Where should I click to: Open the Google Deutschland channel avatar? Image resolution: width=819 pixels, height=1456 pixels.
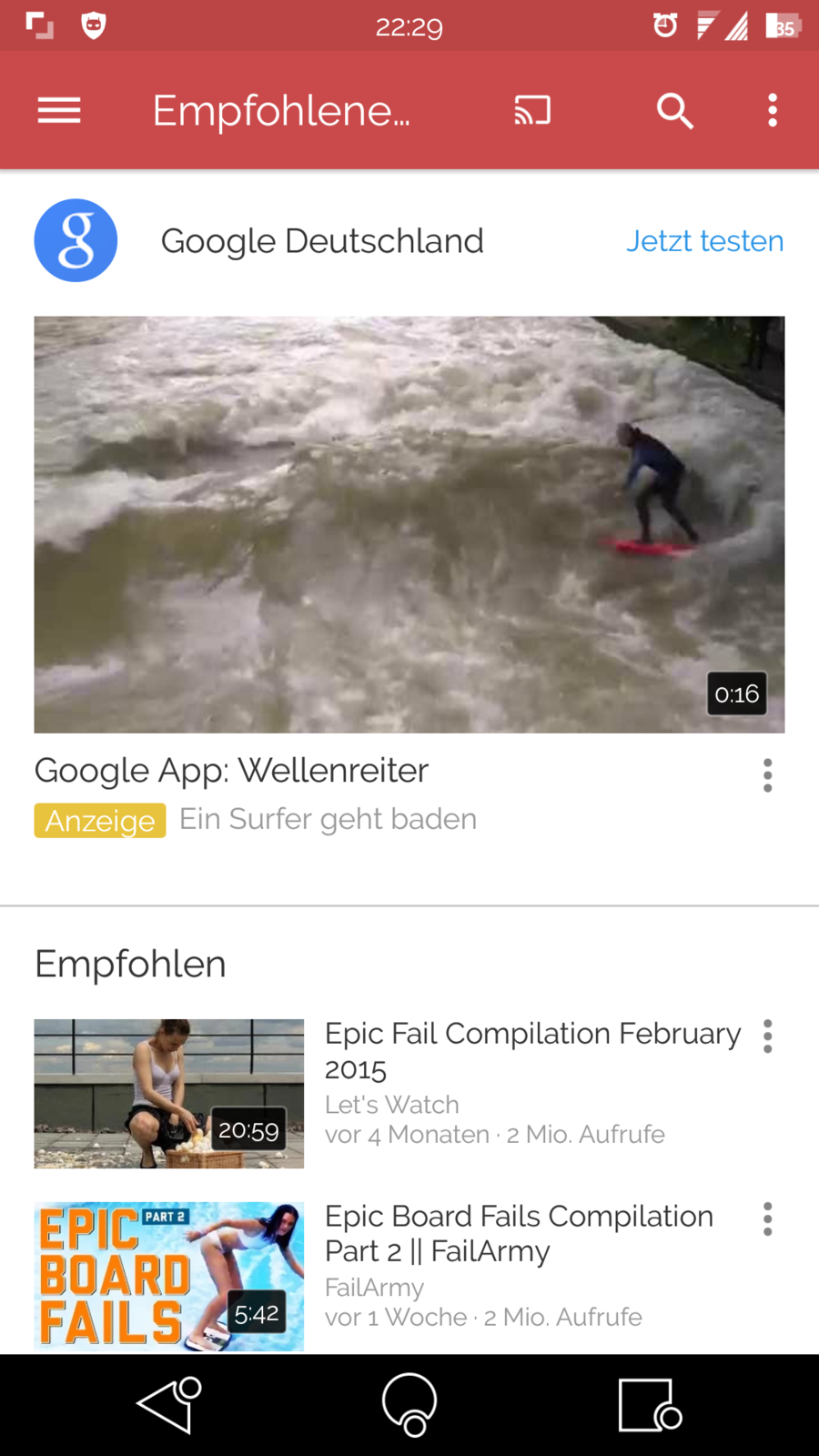[76, 240]
